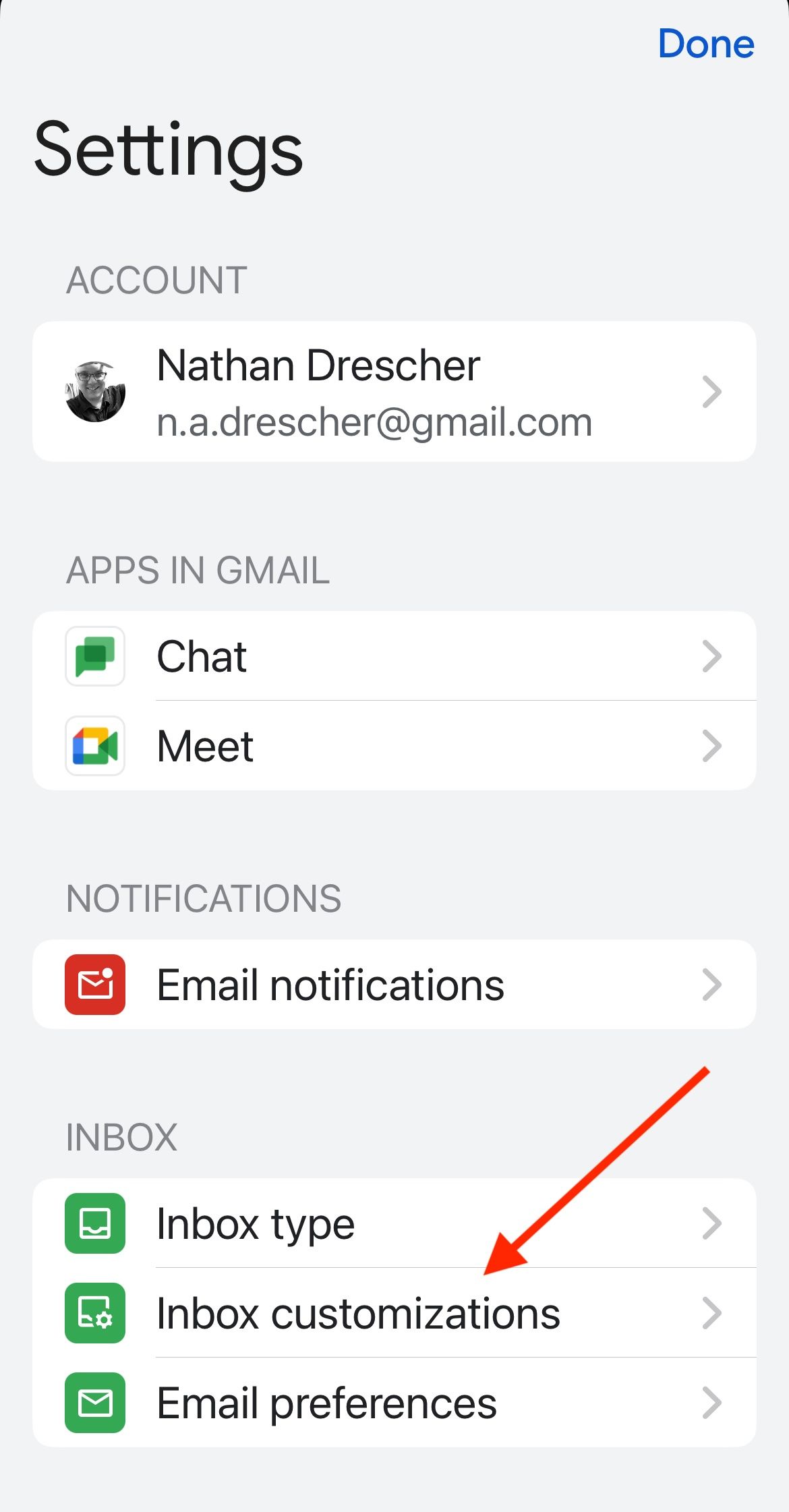Tap Done to close Settings
This screenshot has width=789, height=1512.
tap(705, 45)
